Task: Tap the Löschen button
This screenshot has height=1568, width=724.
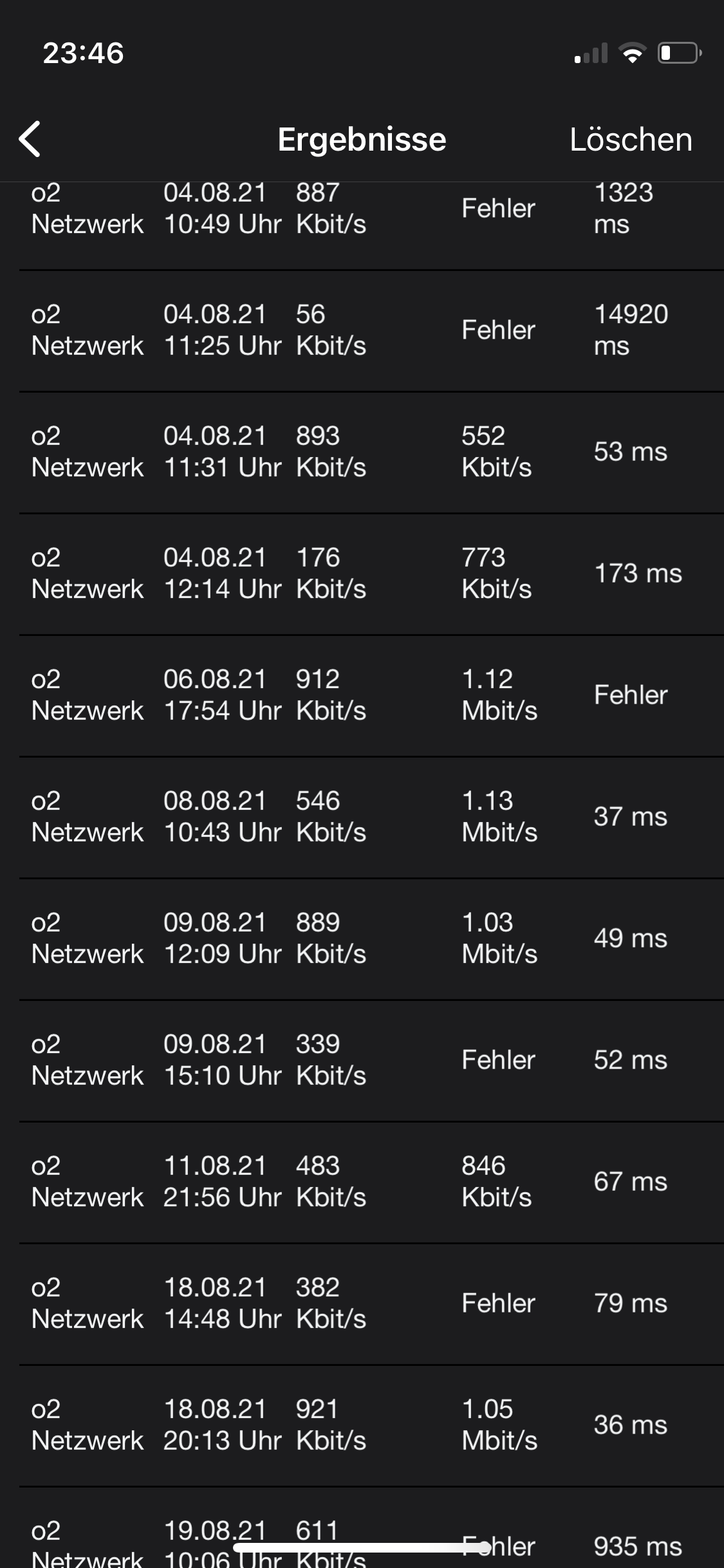Action: click(631, 140)
